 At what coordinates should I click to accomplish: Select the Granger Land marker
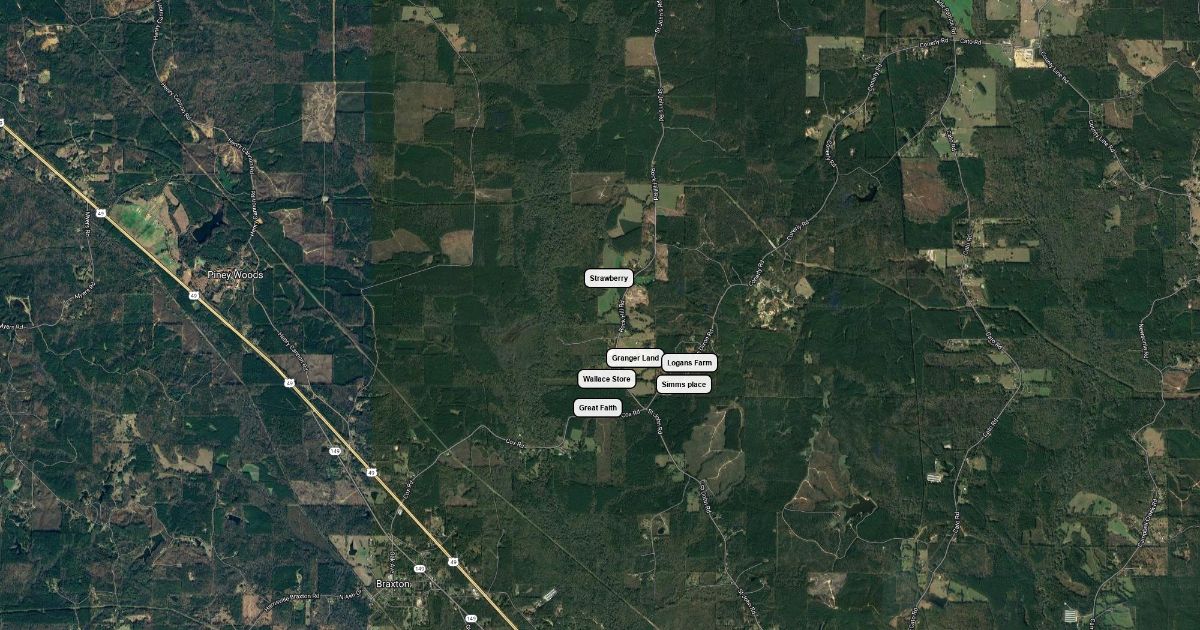pyautogui.click(x=635, y=358)
